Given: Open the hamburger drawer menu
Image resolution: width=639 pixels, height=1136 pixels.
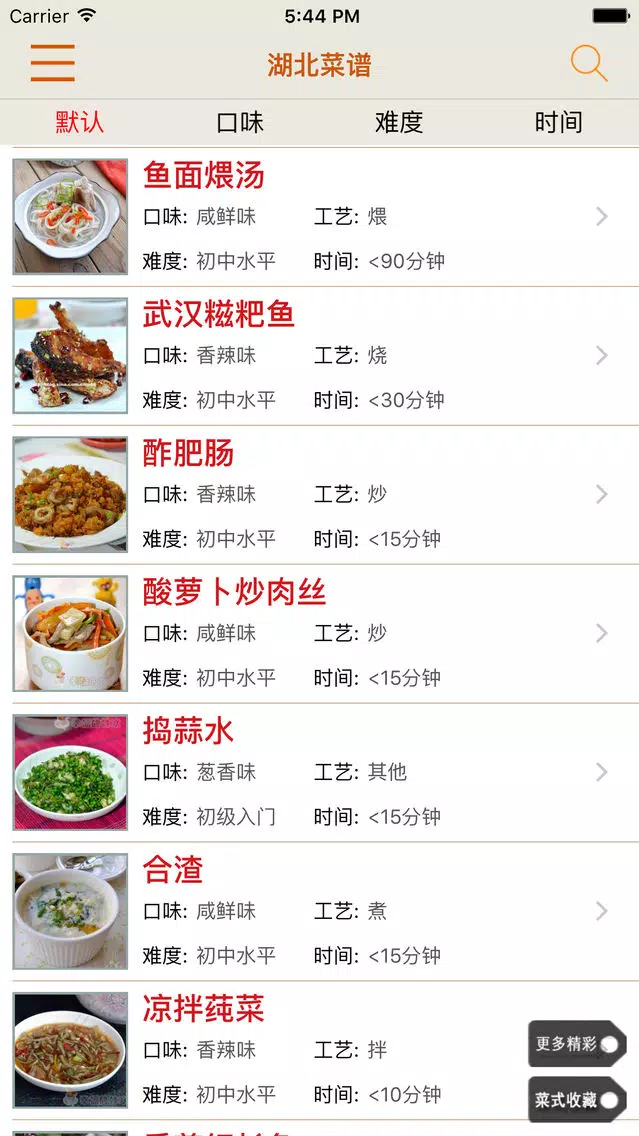Looking at the screenshot, I should pyautogui.click(x=52, y=63).
